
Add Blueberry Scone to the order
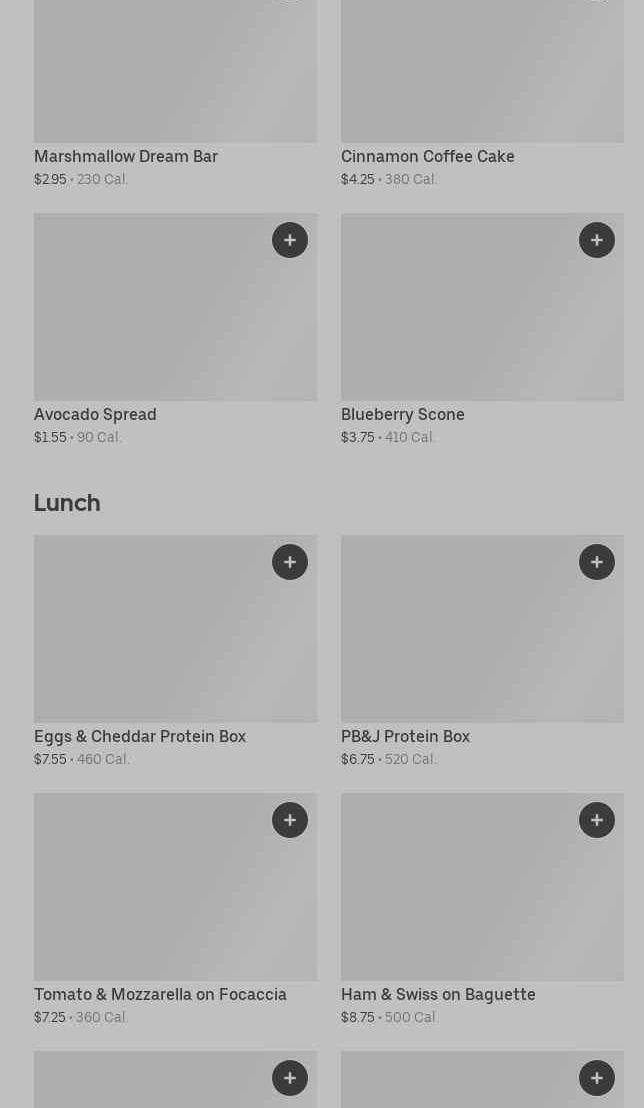(x=597, y=240)
